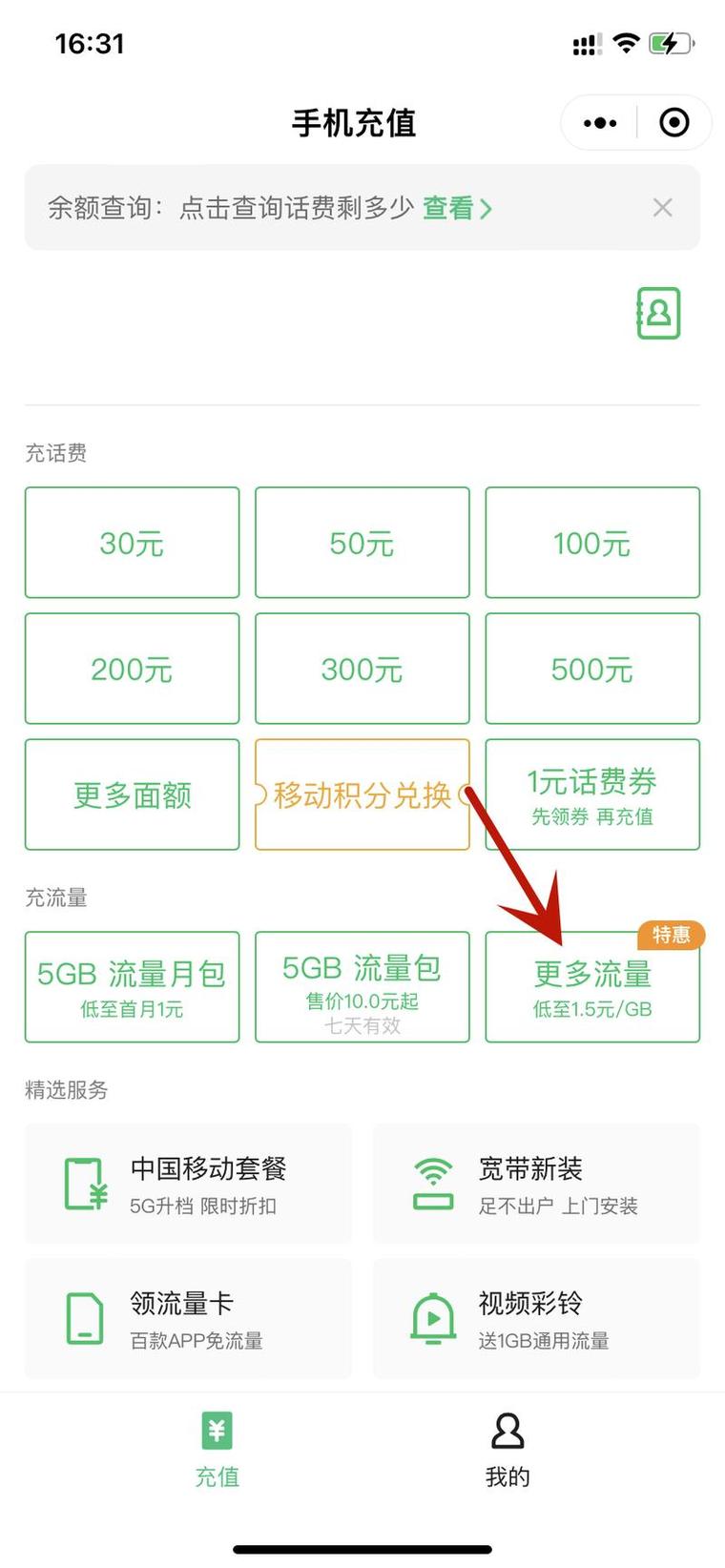Get the 1元话费券 coupon
The height and width of the screenshot is (1568, 725).
591,794
